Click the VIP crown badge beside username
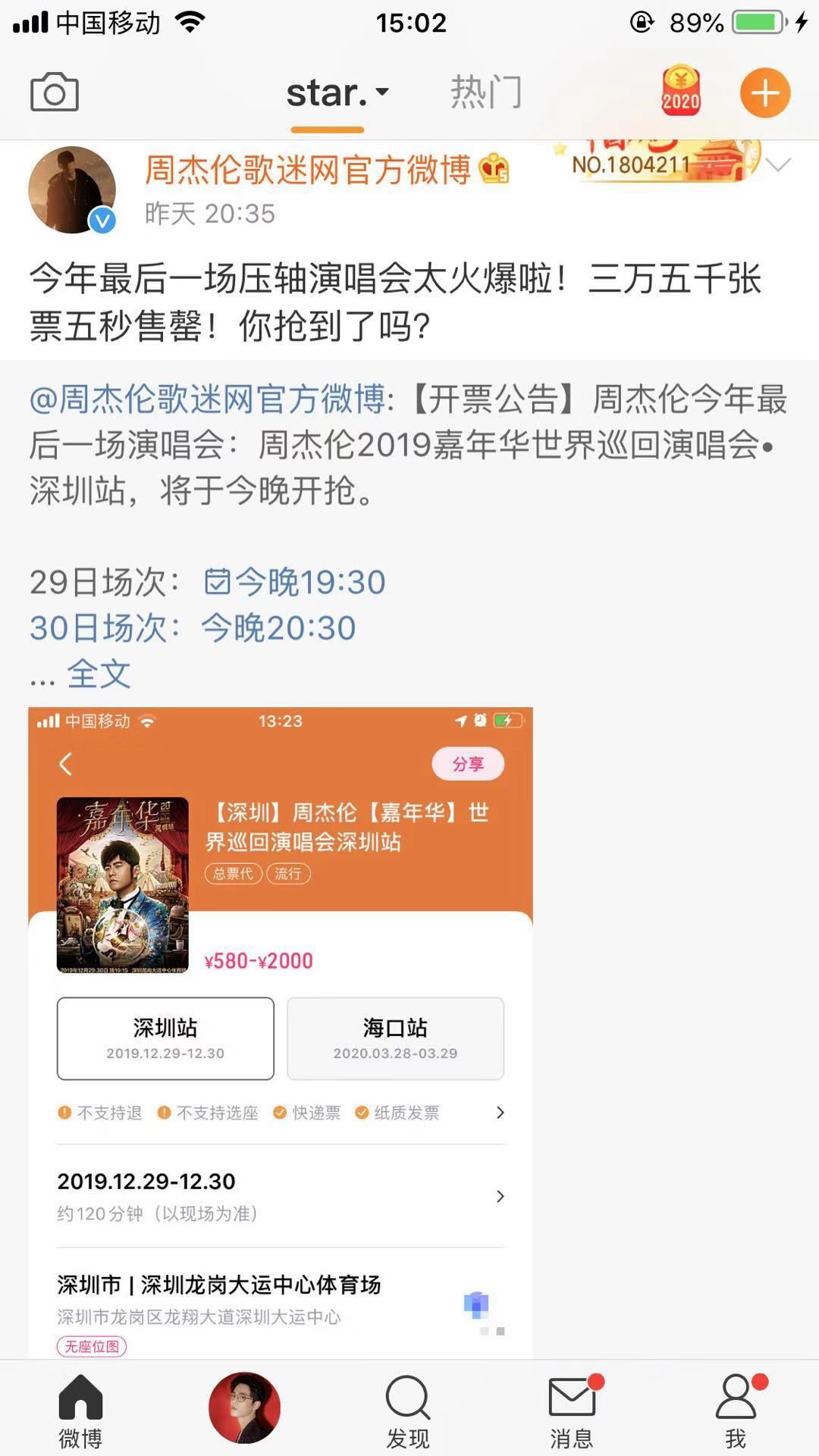Viewport: 819px width, 1456px height. click(494, 170)
